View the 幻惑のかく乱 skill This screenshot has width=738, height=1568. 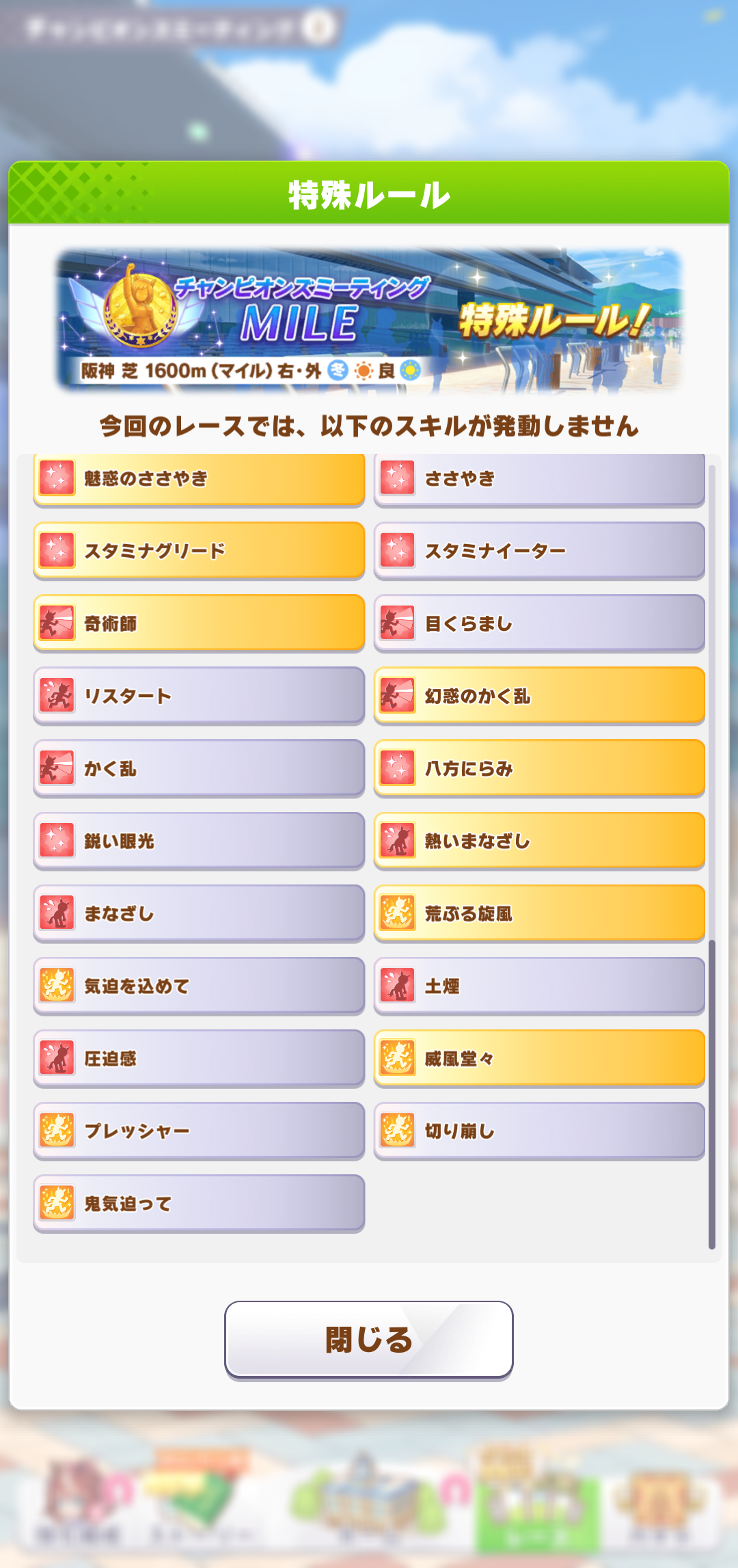(539, 696)
